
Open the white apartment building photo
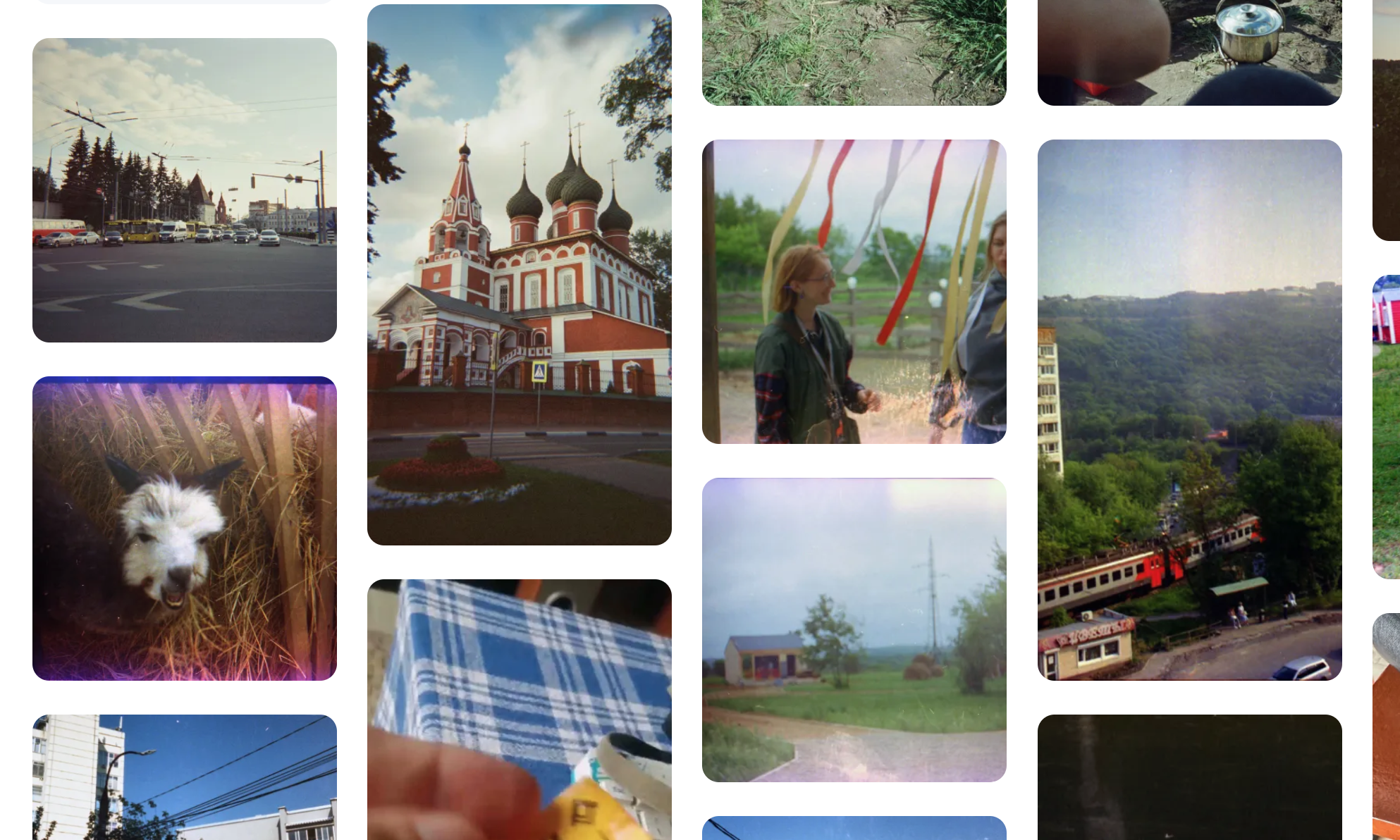click(184, 777)
